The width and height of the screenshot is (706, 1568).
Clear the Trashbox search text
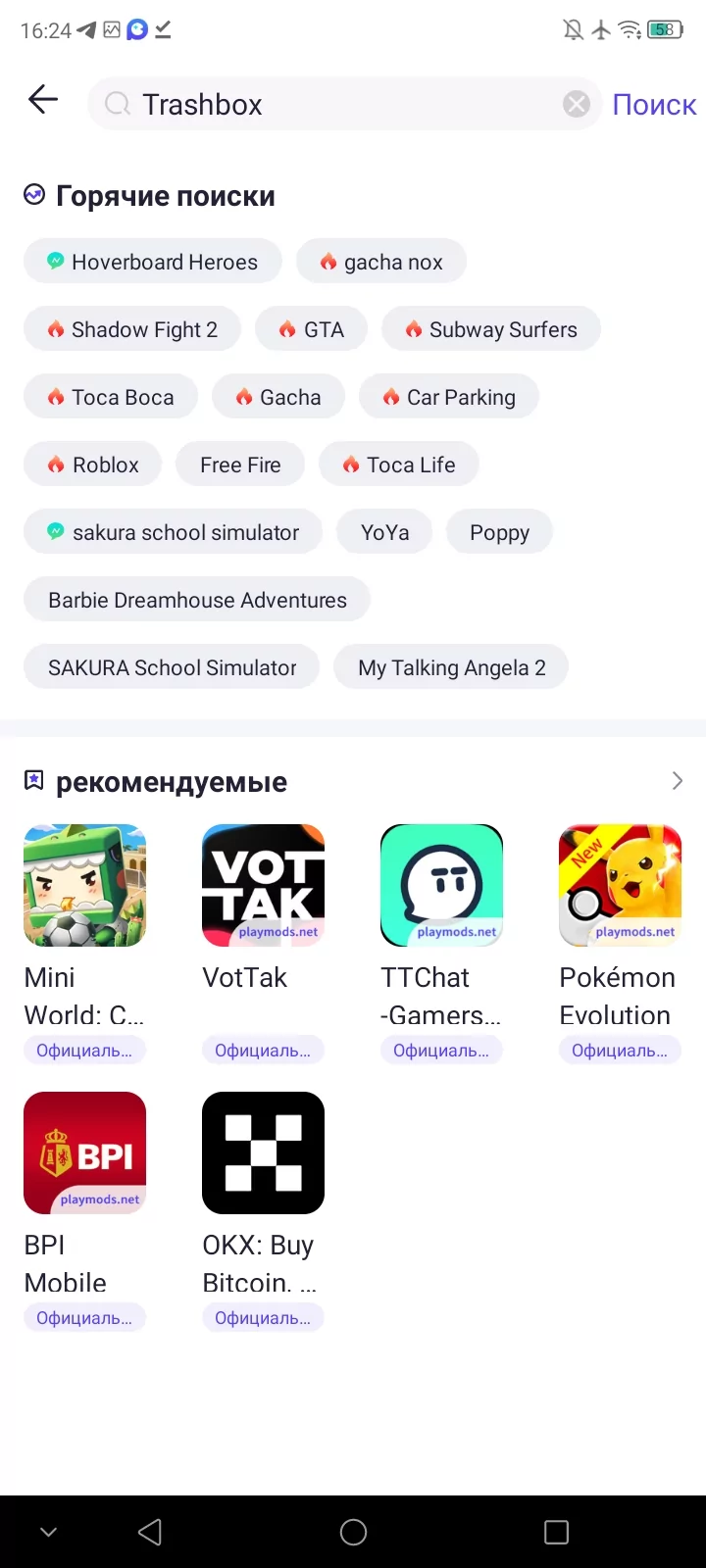577,104
